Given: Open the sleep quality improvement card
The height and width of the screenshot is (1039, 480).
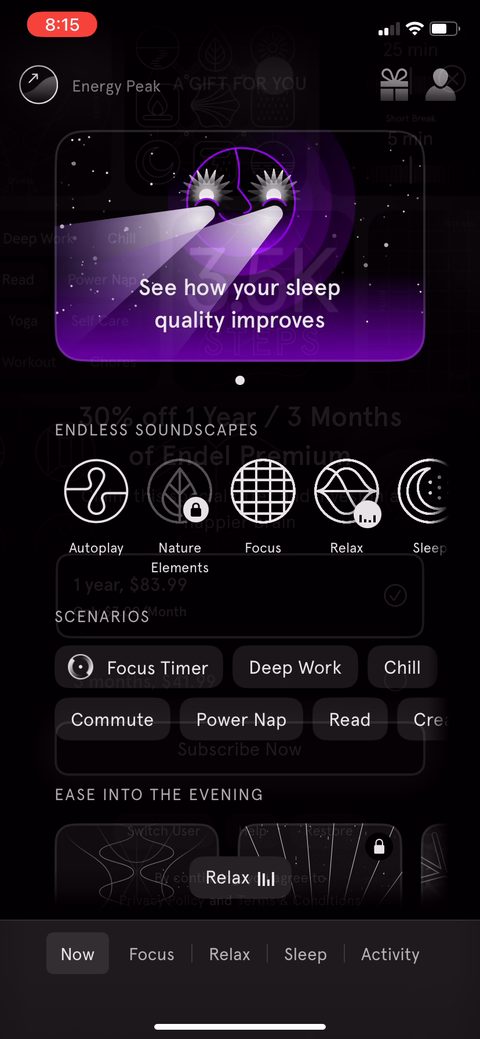Looking at the screenshot, I should pyautogui.click(x=240, y=246).
